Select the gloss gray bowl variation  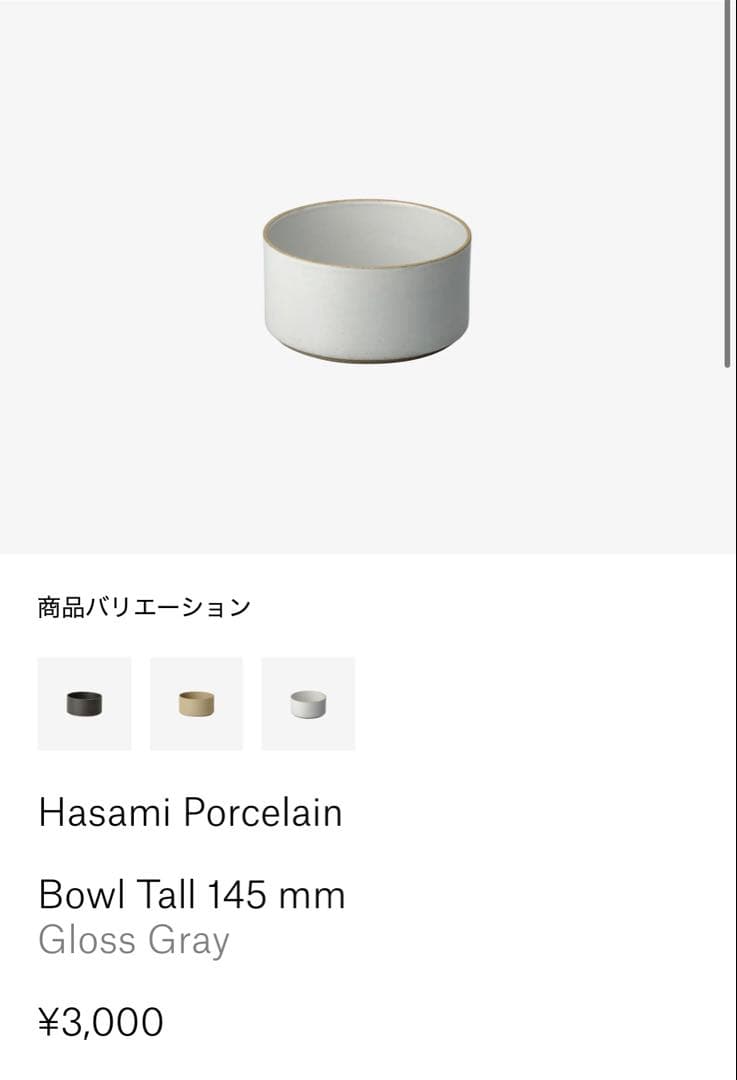308,703
